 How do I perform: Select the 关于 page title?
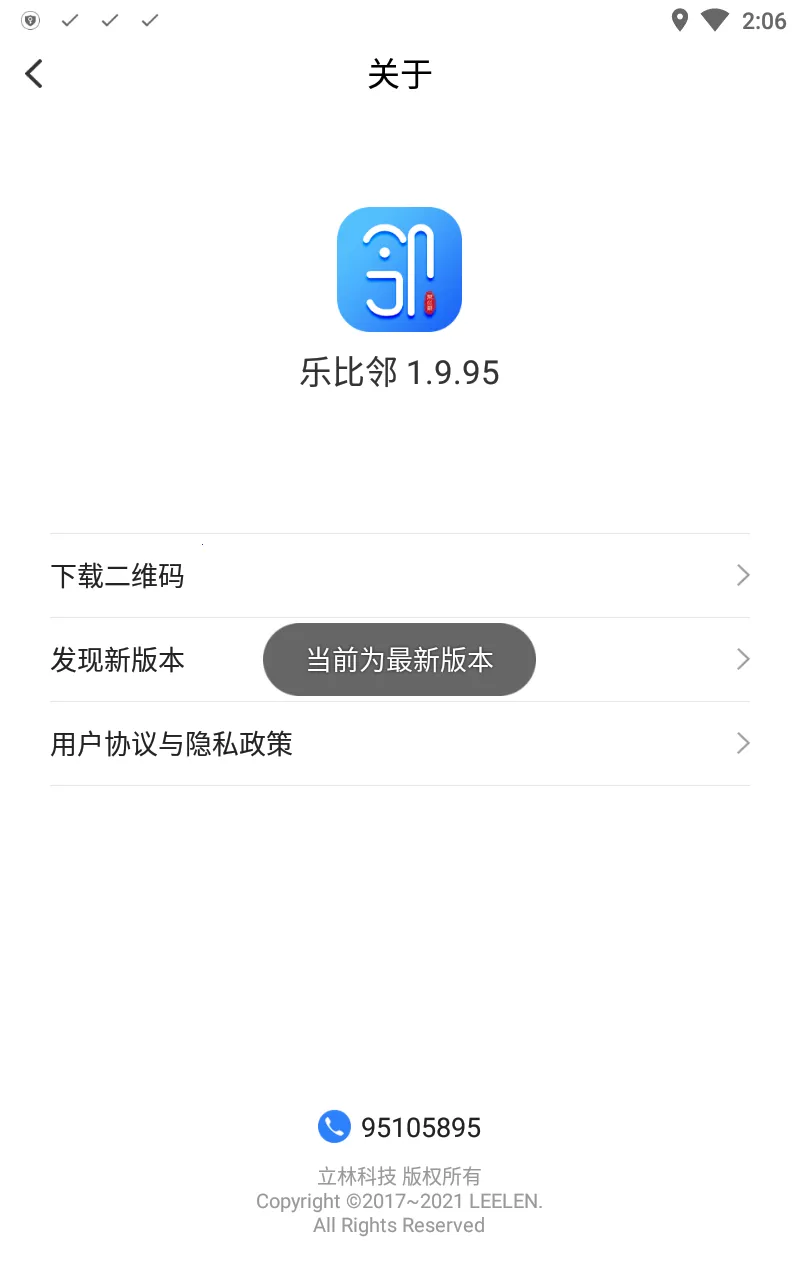(399, 74)
